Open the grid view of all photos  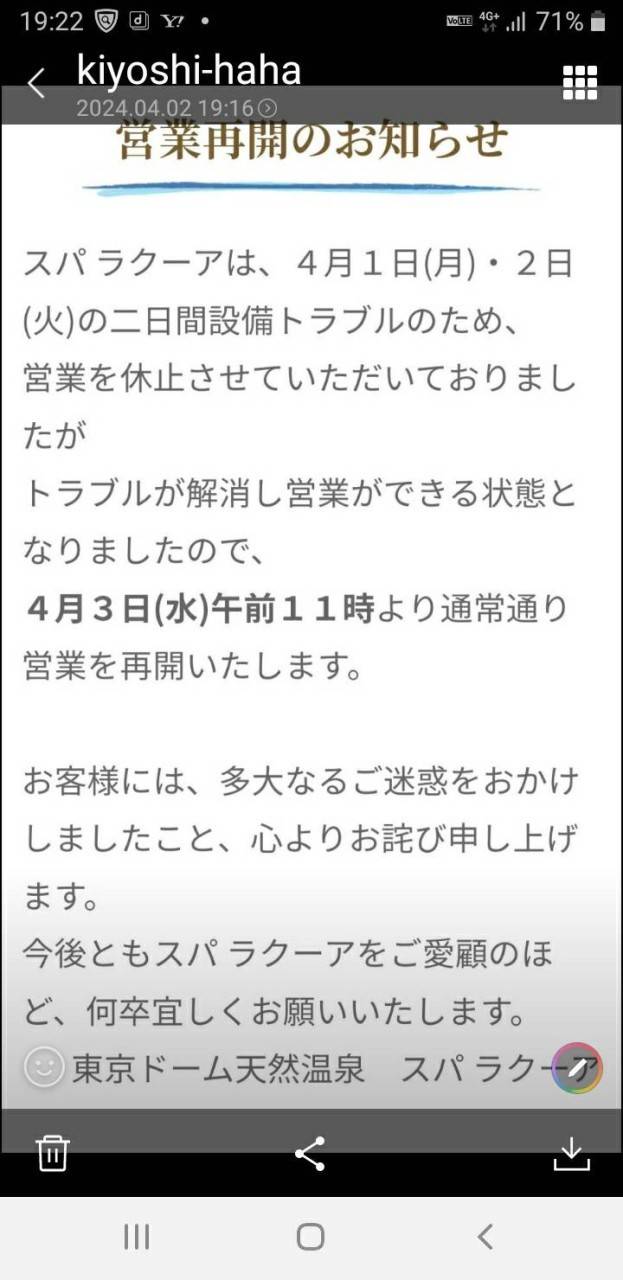tap(579, 83)
